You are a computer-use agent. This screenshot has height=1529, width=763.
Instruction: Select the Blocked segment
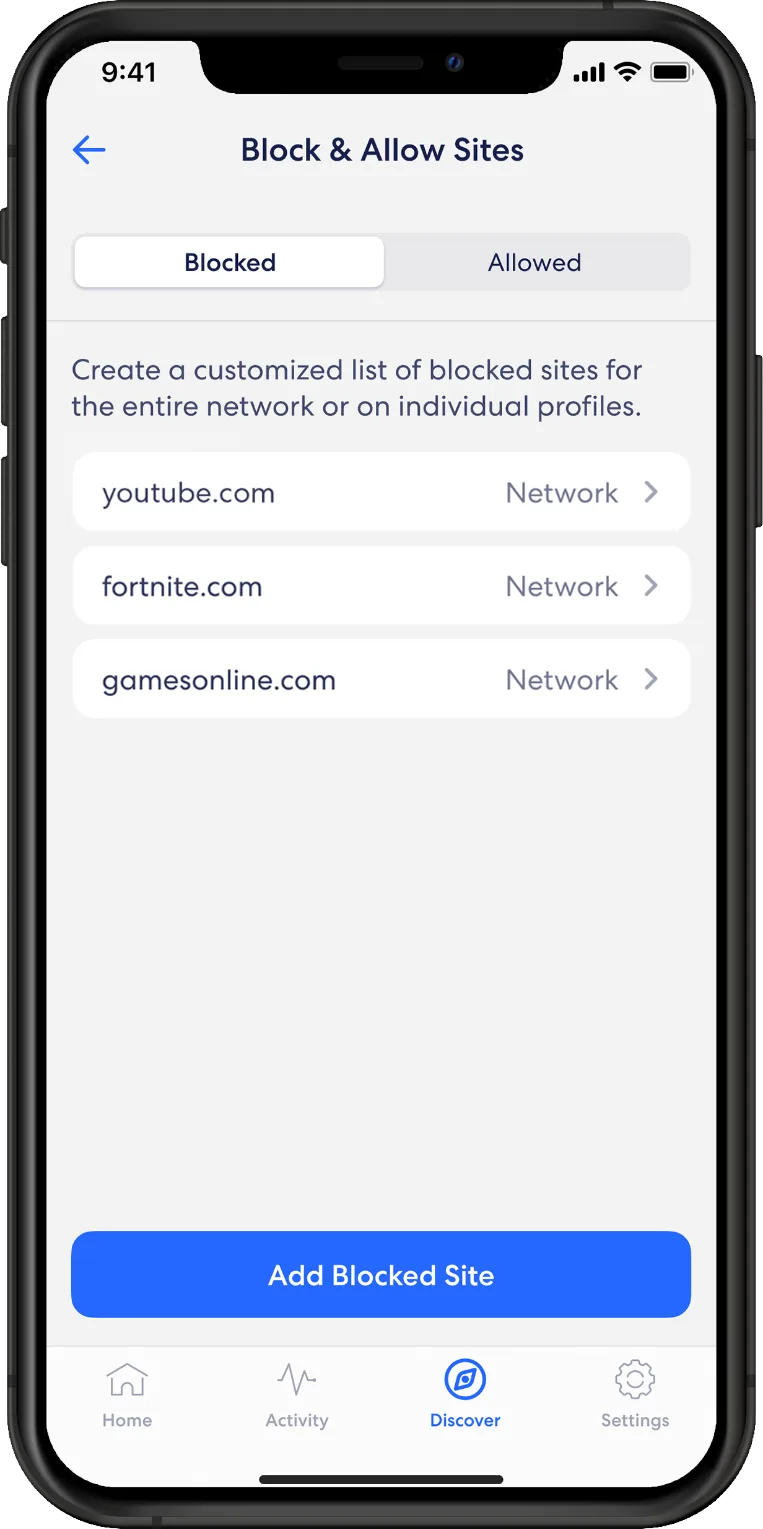tap(229, 262)
